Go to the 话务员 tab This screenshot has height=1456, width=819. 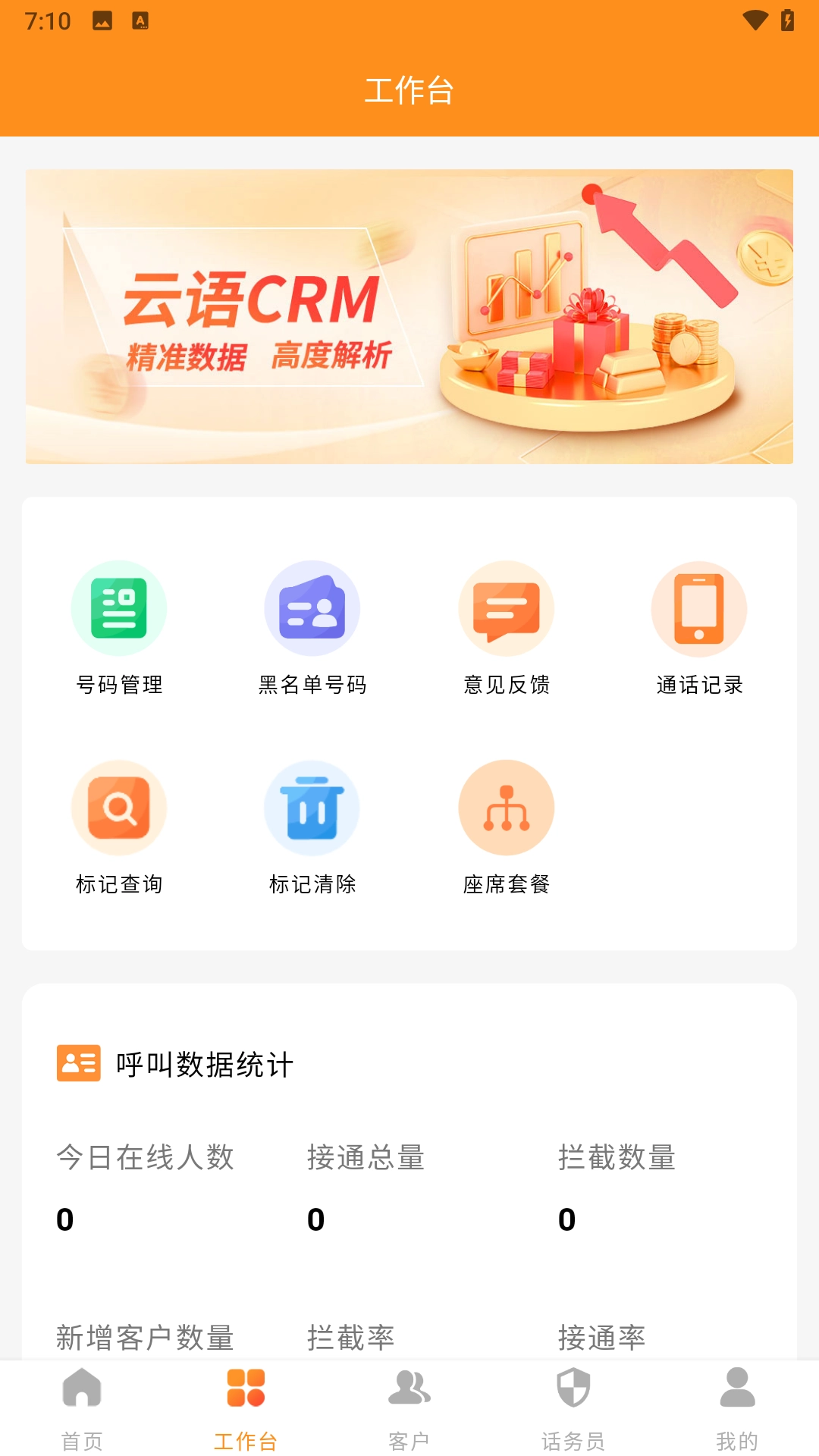point(573,1407)
